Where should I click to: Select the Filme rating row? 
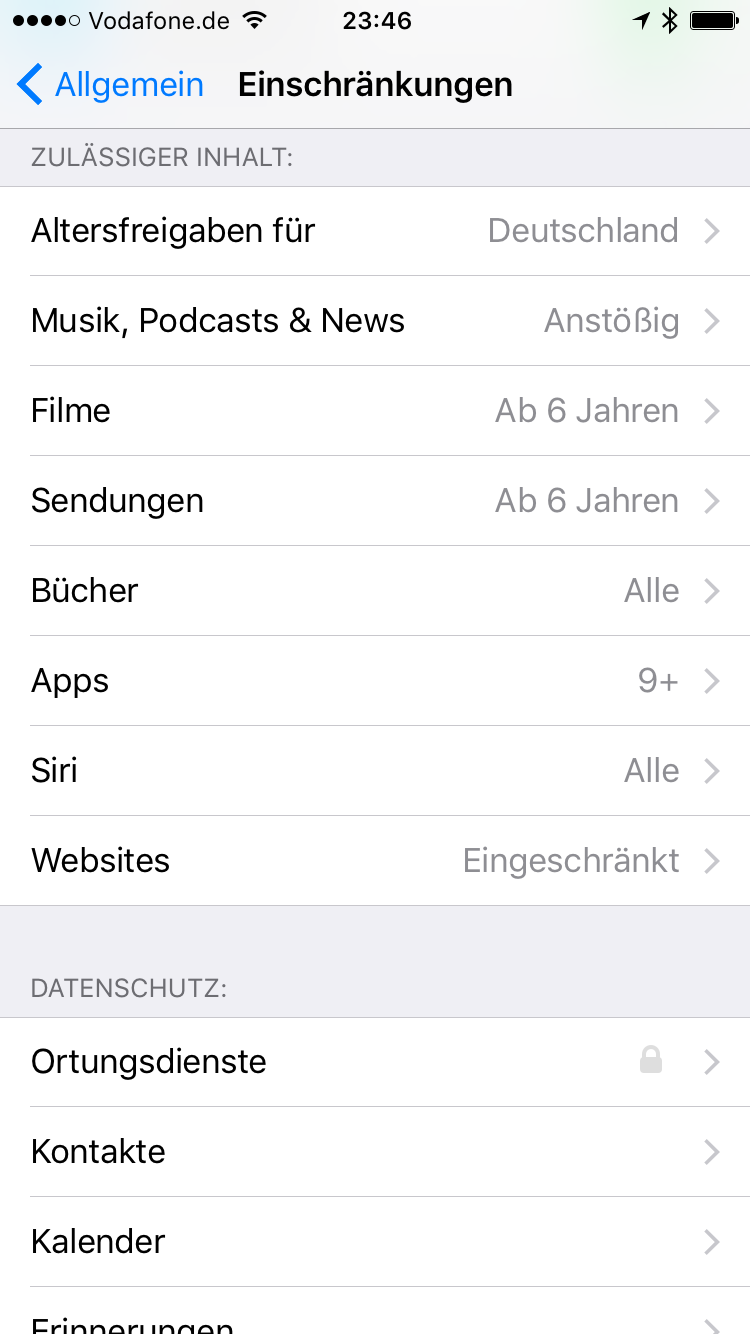(375, 411)
